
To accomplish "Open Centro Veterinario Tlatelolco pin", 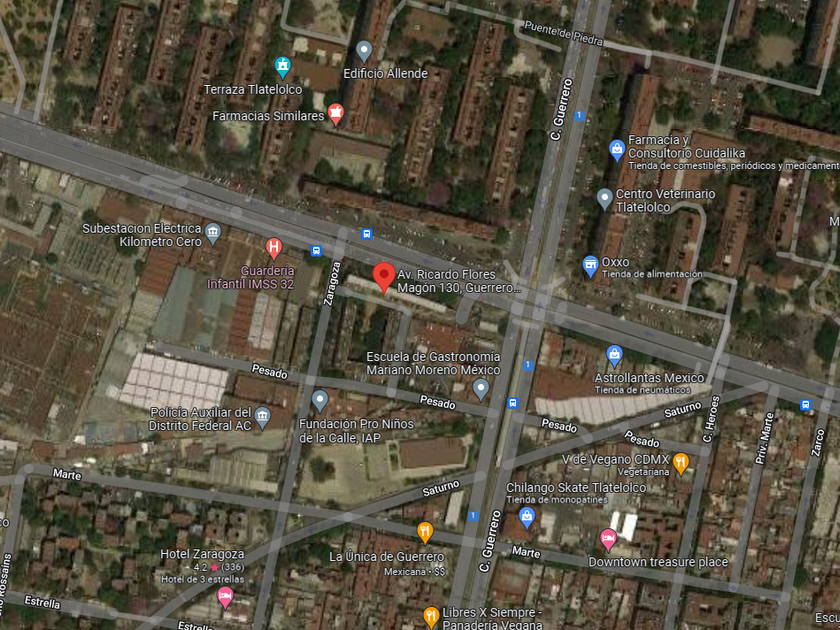I will pos(605,199).
